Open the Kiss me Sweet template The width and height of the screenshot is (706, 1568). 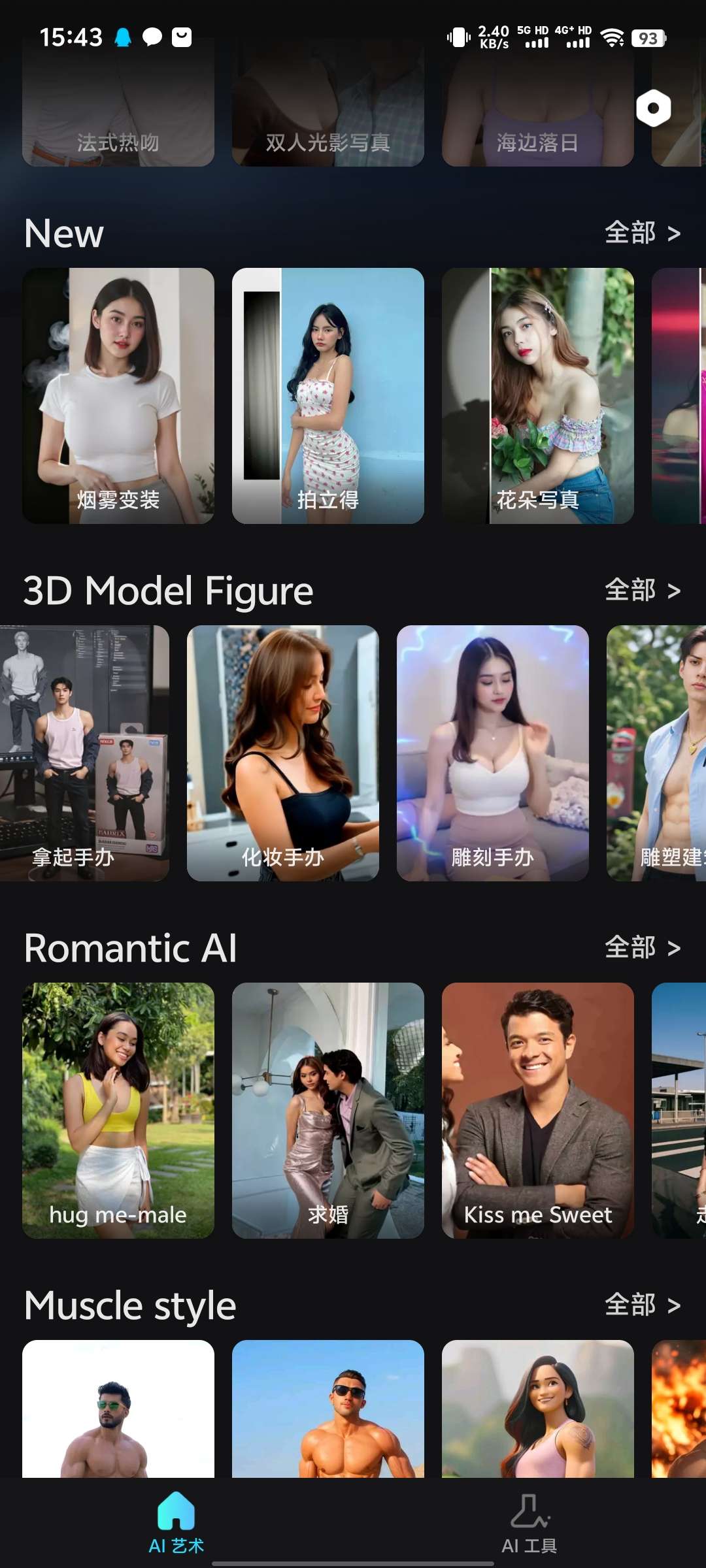538,1111
